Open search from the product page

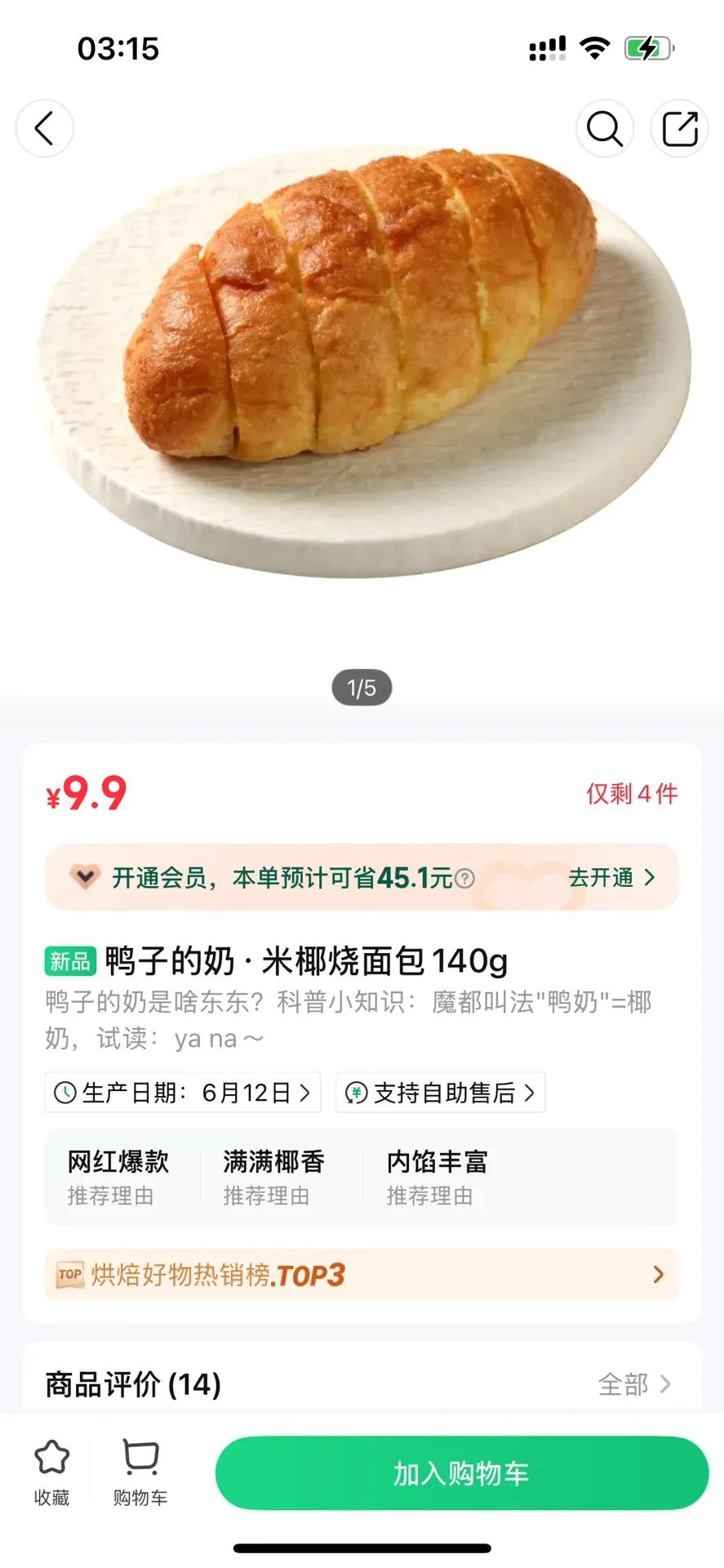(x=605, y=128)
